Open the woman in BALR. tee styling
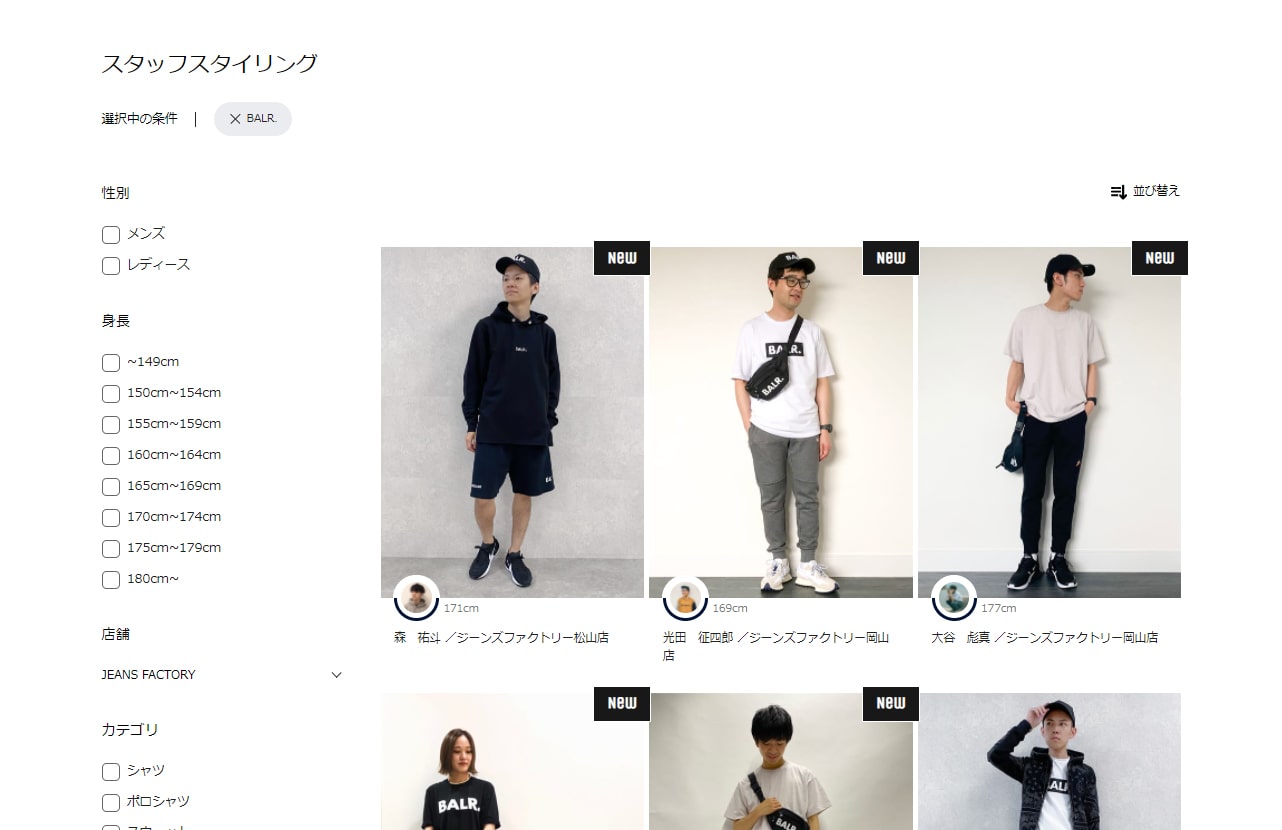 [512, 765]
